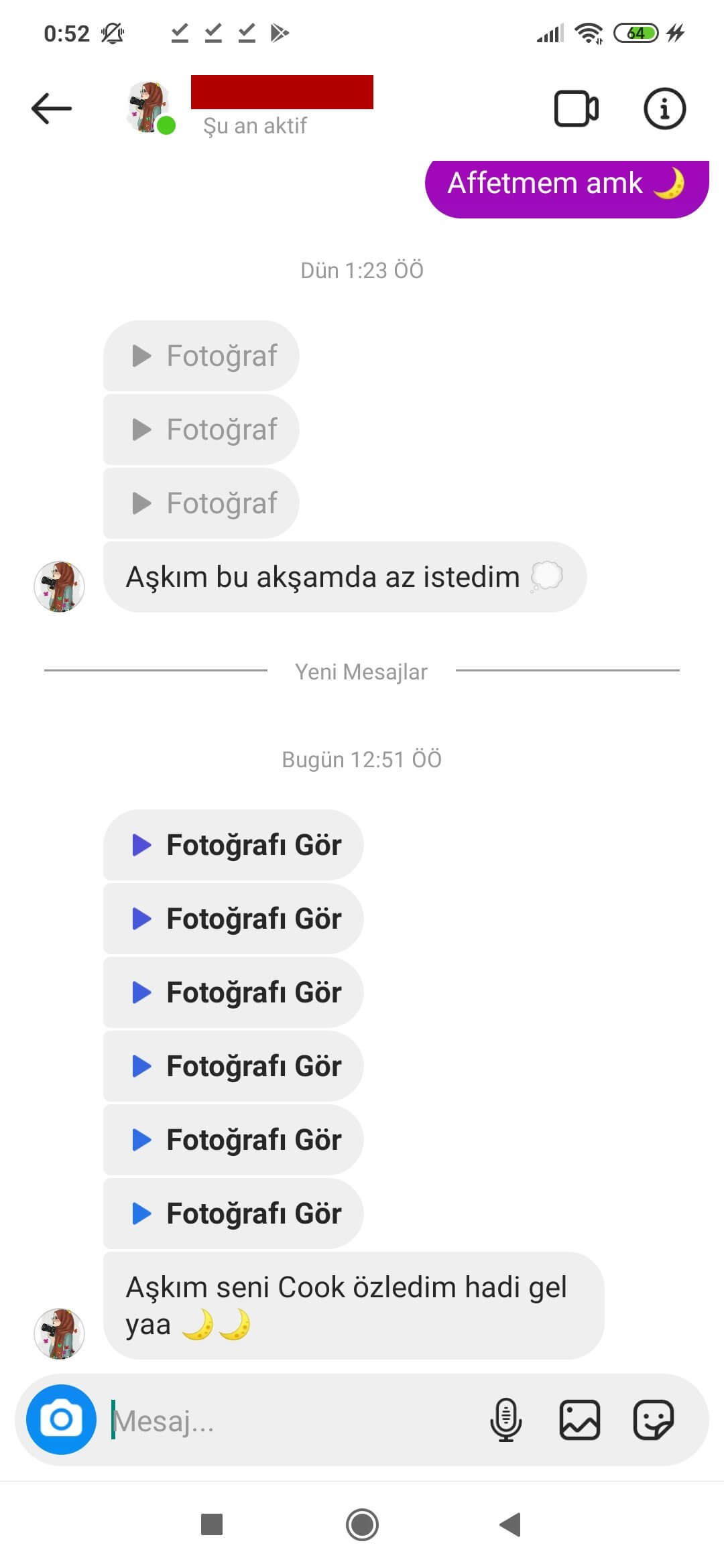724x1568 pixels.
Task: Open the contact's profile picture in header
Action: point(149,107)
